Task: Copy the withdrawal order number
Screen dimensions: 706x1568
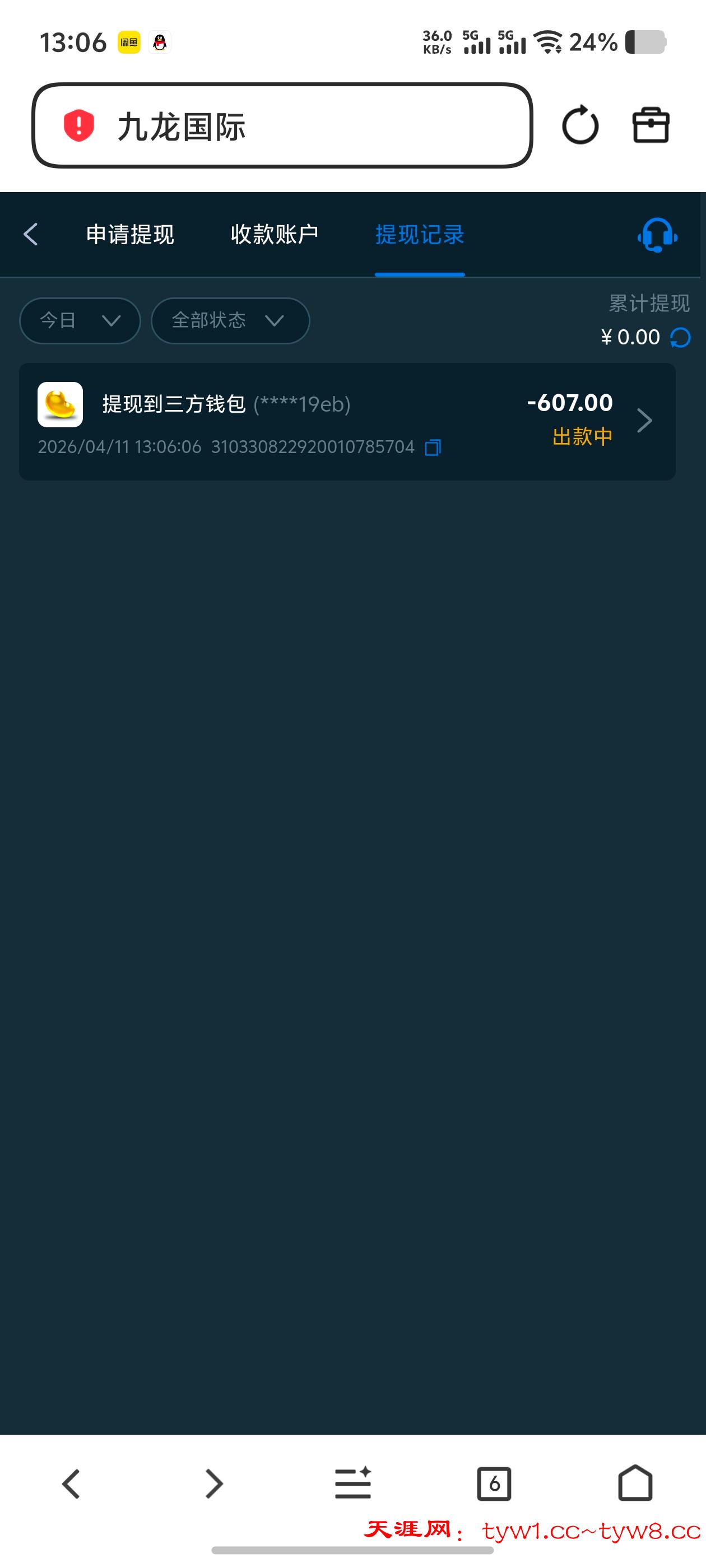Action: [x=433, y=447]
